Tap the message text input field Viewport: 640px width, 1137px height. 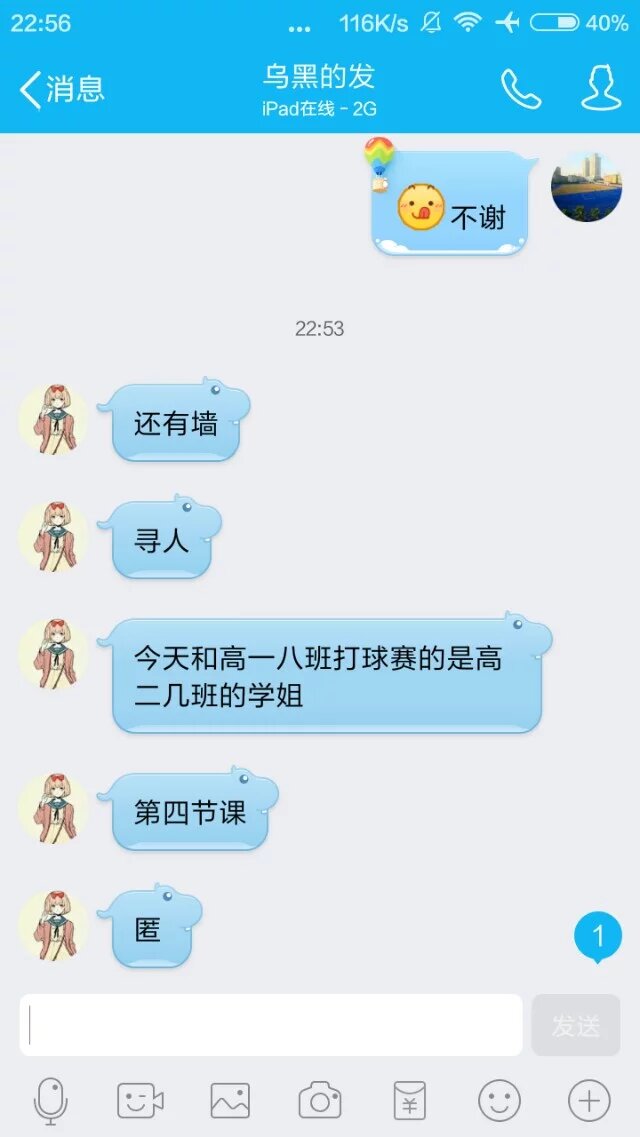click(271, 1025)
